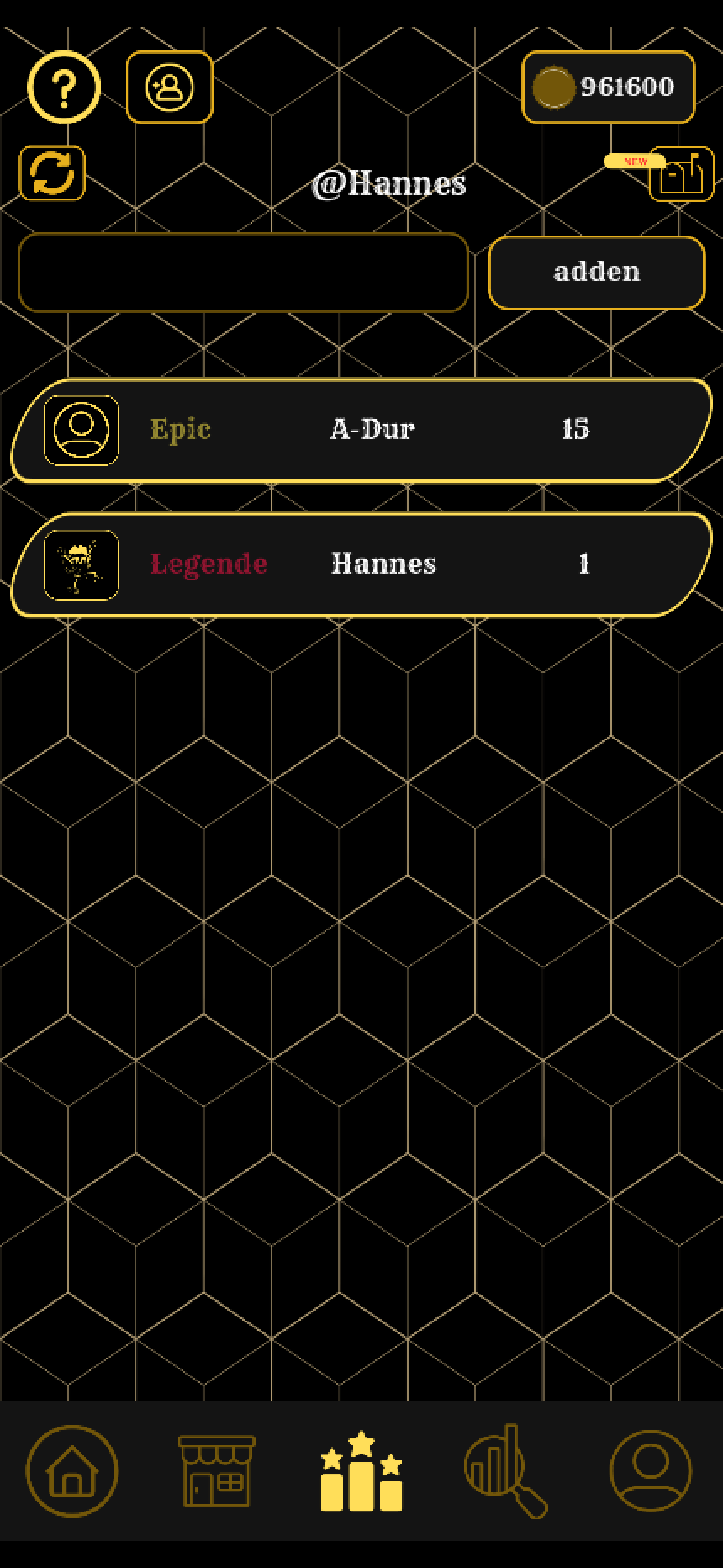Open the A-Dur friend row
Screen dimensions: 723x1568
point(361,430)
